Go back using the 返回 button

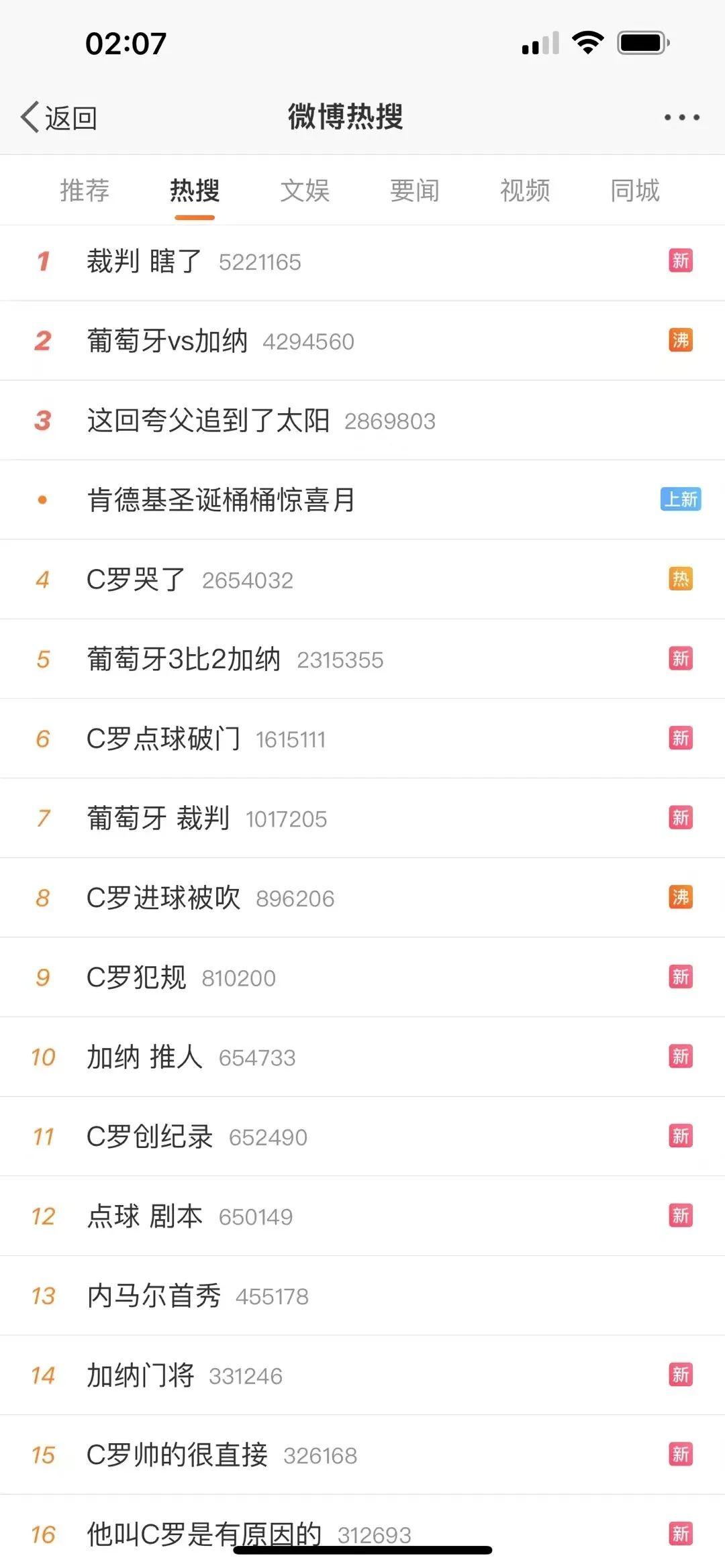coord(59,118)
